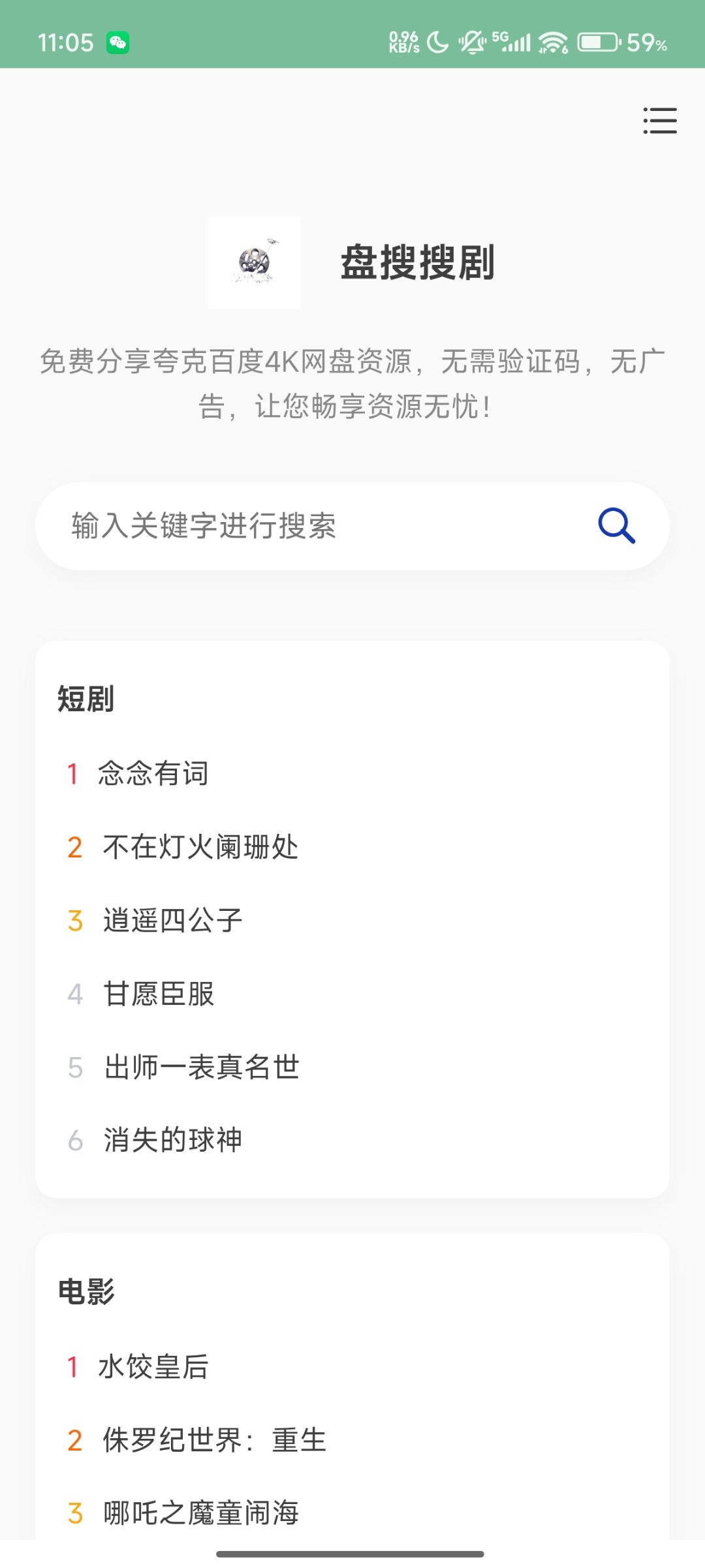The width and height of the screenshot is (705, 1568).
Task: Select movie 侏罗纪世界：重生
Action: click(214, 1440)
